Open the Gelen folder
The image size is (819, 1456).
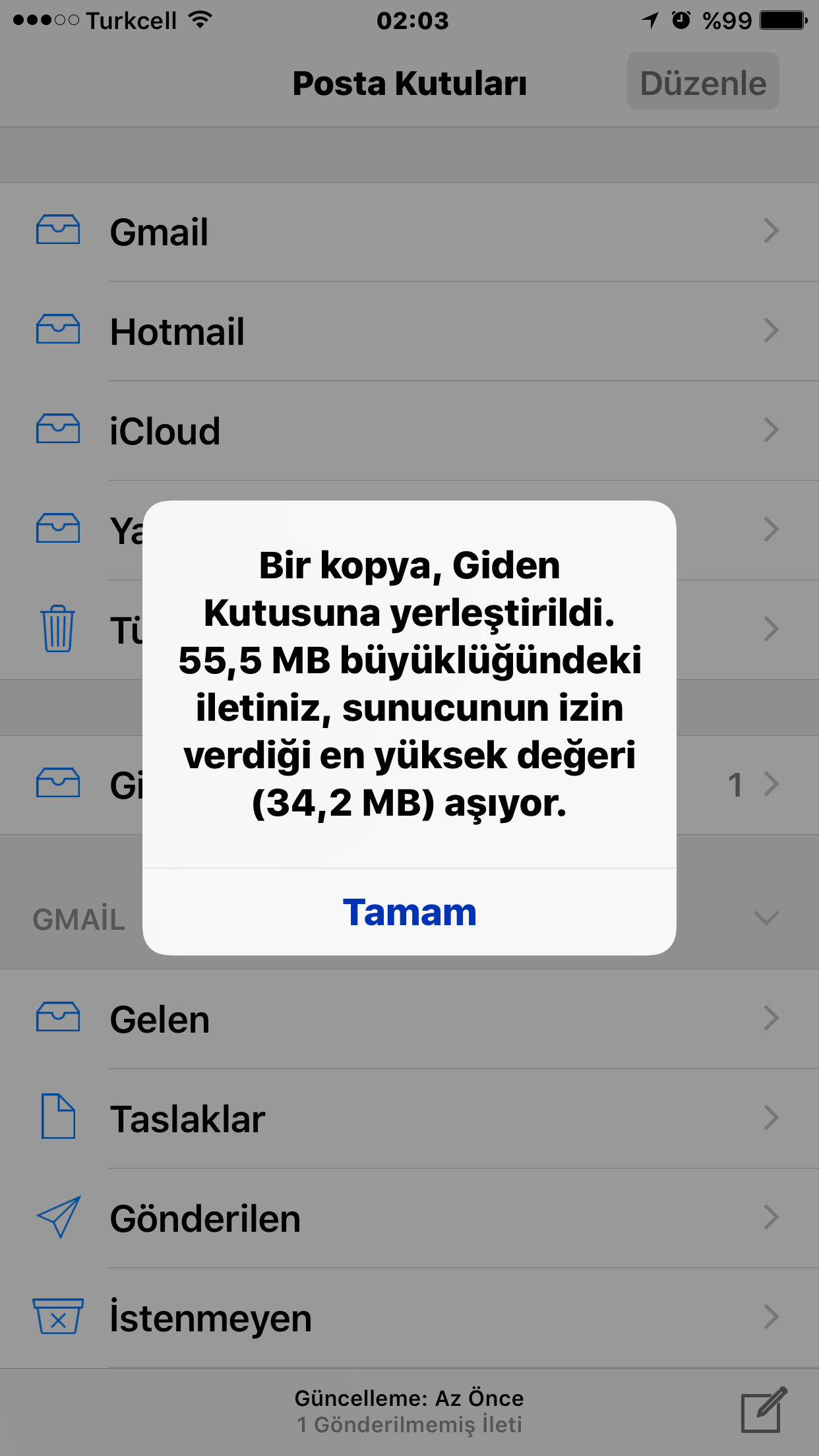pyautogui.click(x=409, y=1019)
